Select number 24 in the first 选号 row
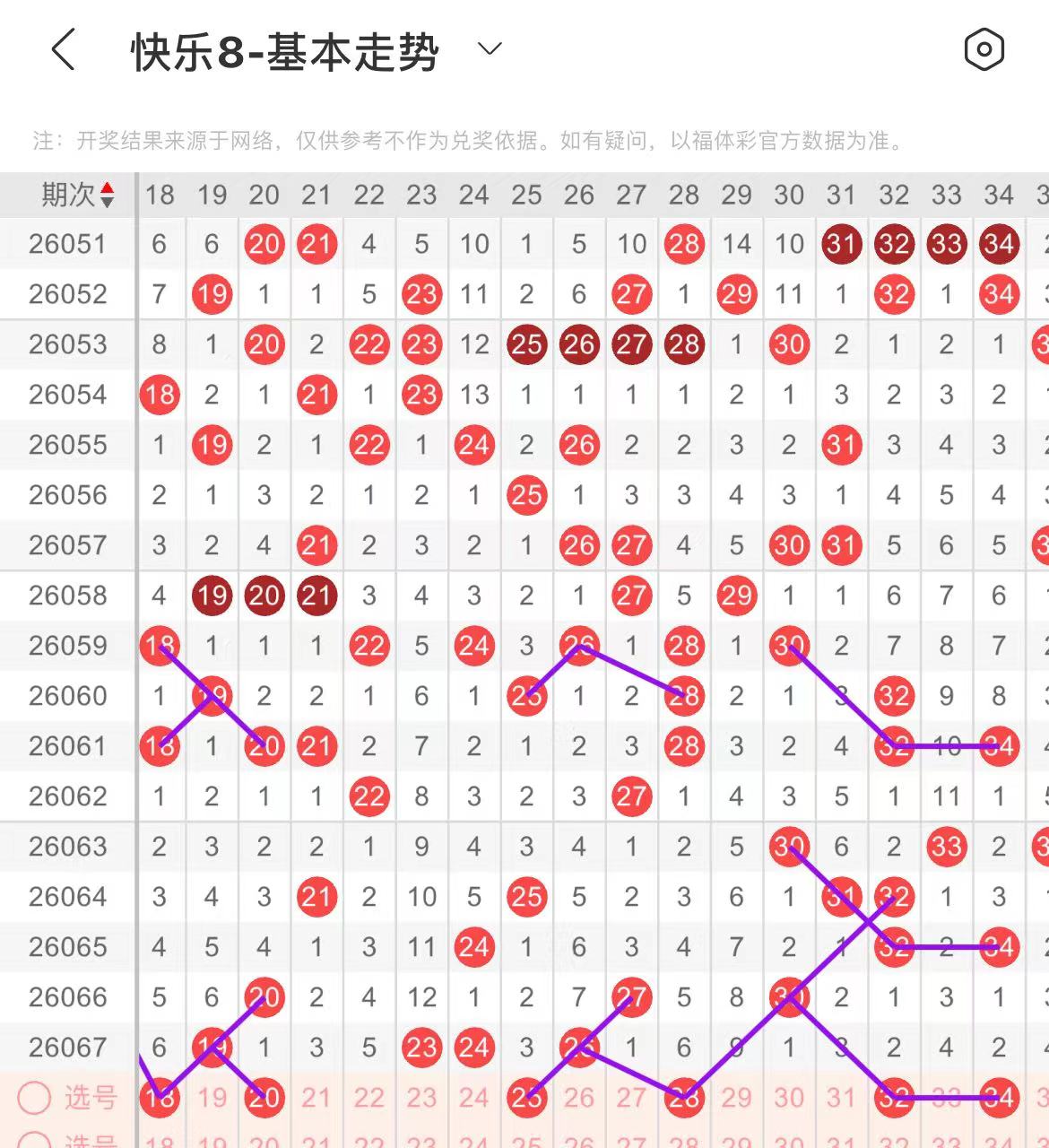 (473, 1098)
